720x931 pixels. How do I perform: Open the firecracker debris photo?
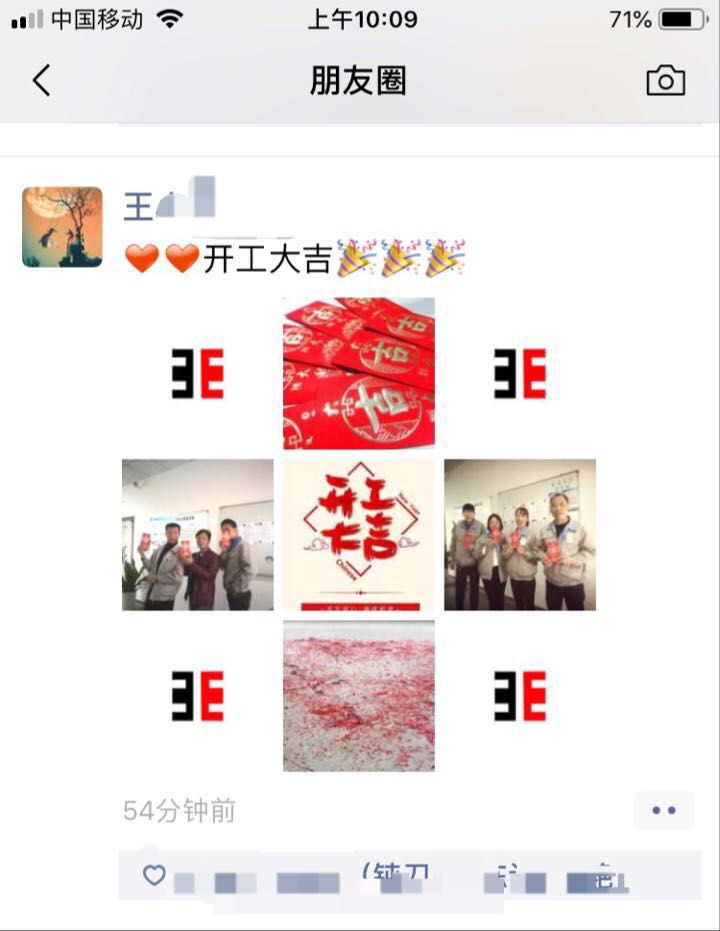358,696
